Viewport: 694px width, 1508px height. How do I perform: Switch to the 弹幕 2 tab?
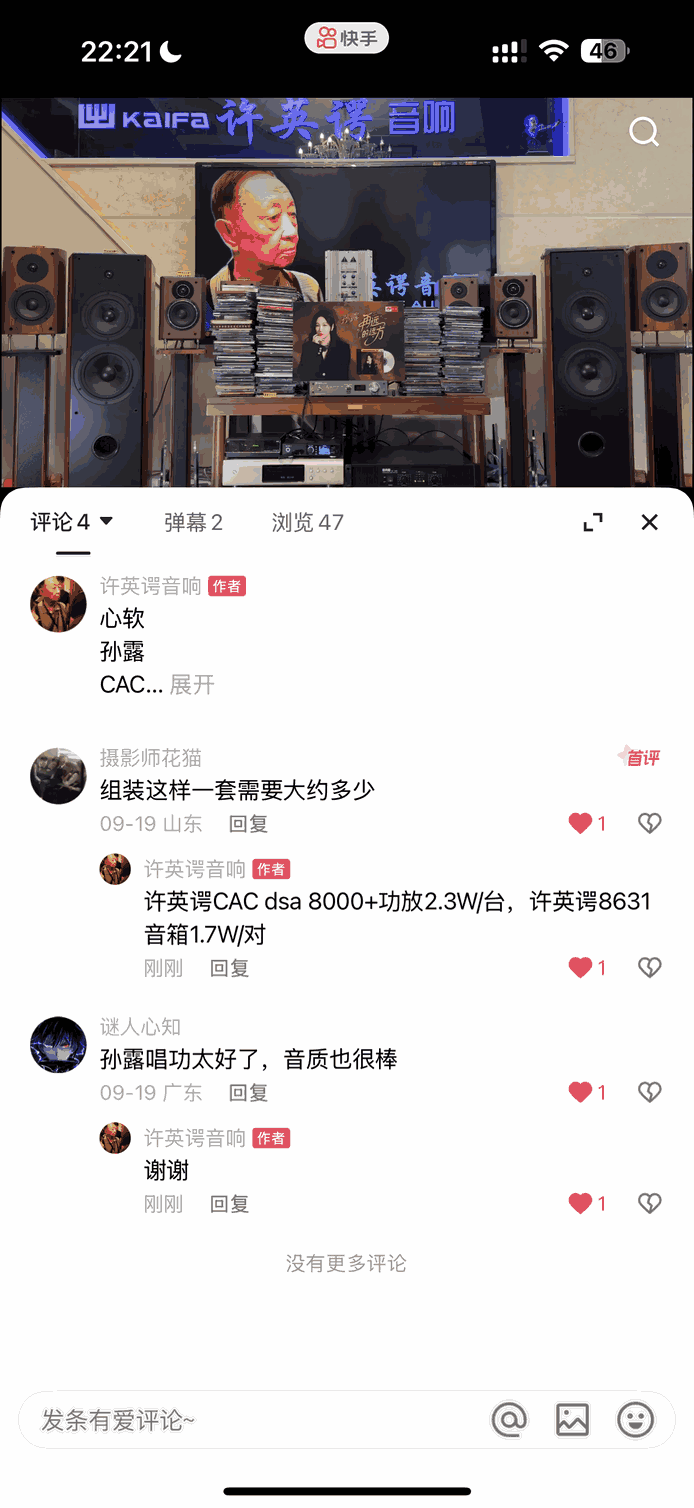pos(193,522)
